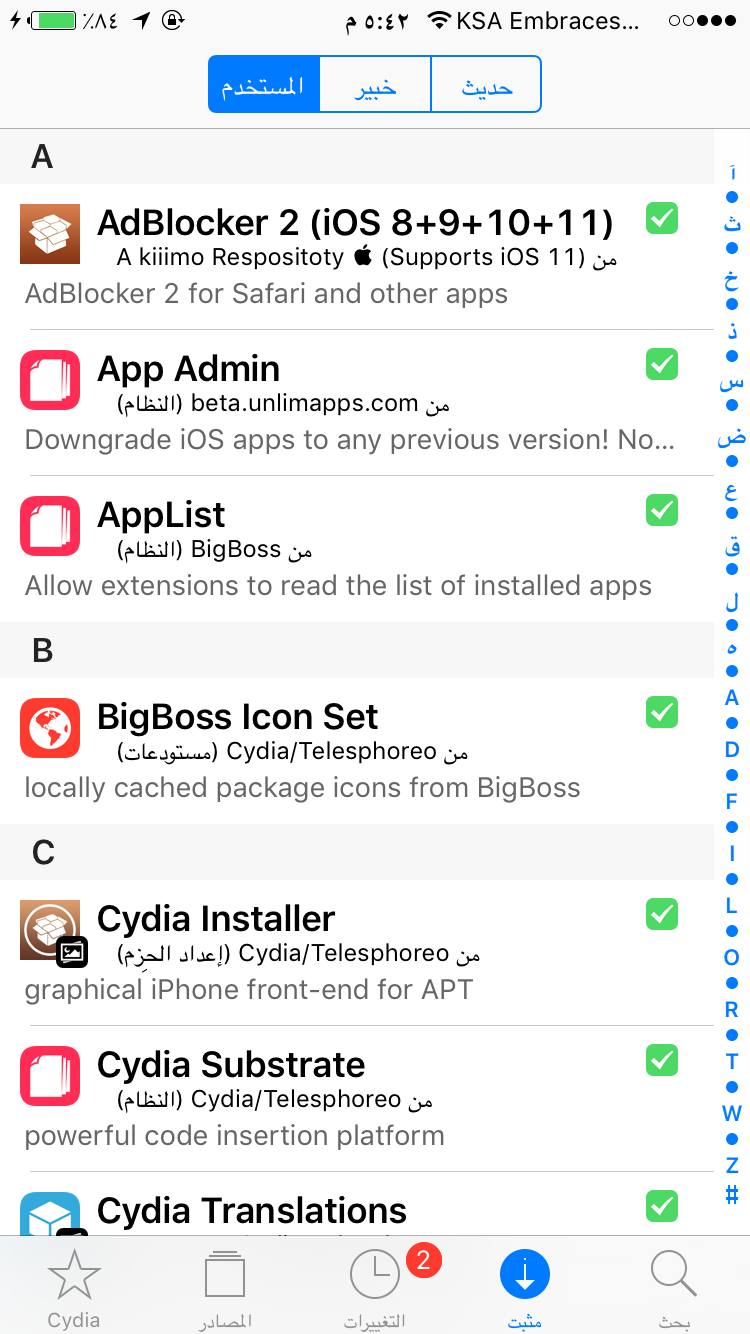Select the خبير segment
The image size is (750, 1334).
click(375, 85)
